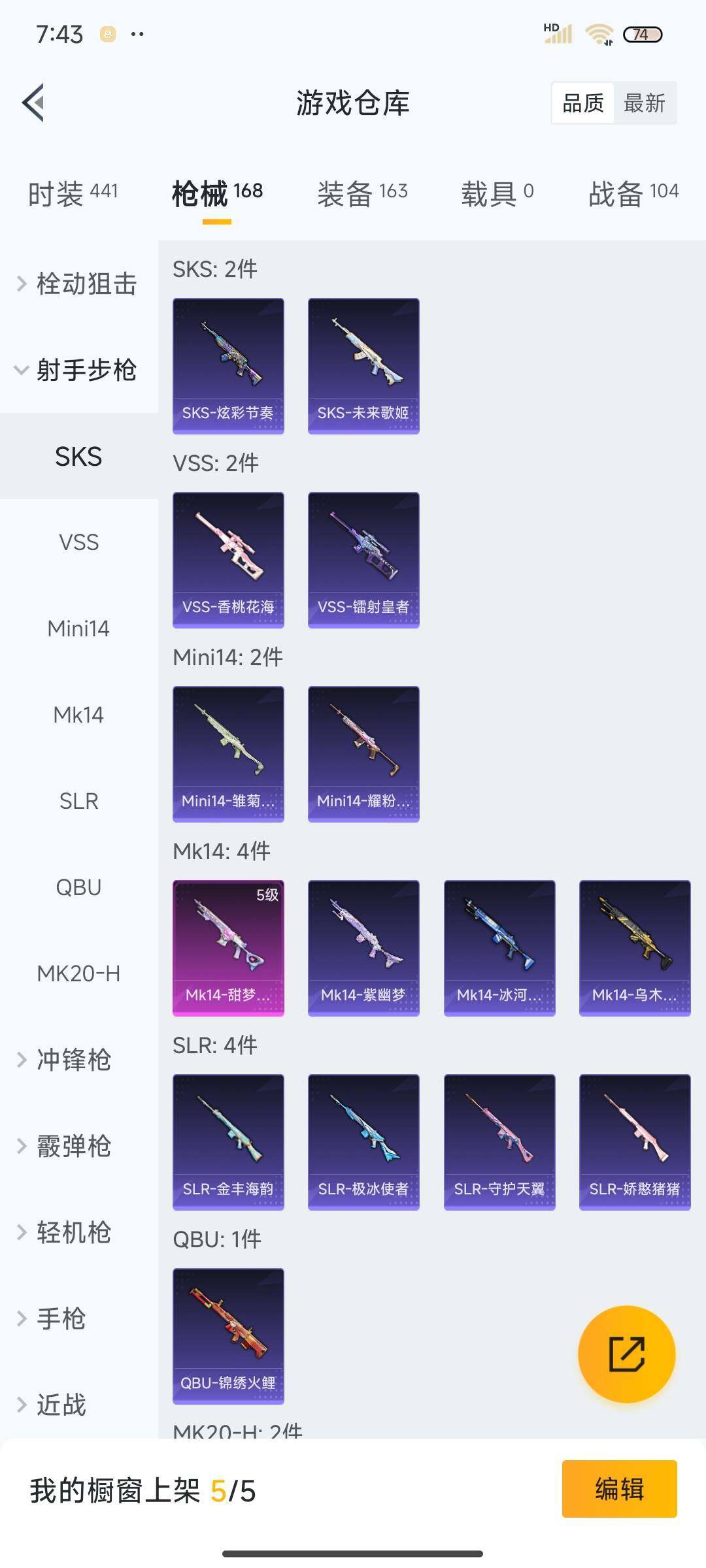
Task: Select VSS in the sidebar
Action: coord(78,542)
